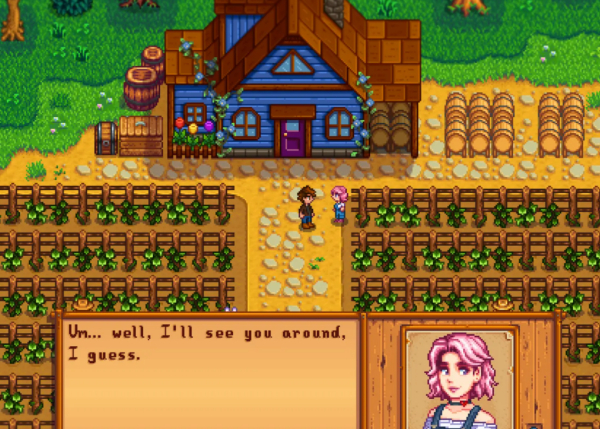Image resolution: width=600 pixels, height=429 pixels.
Task: Advance the dialogue box text
Action: point(210,372)
